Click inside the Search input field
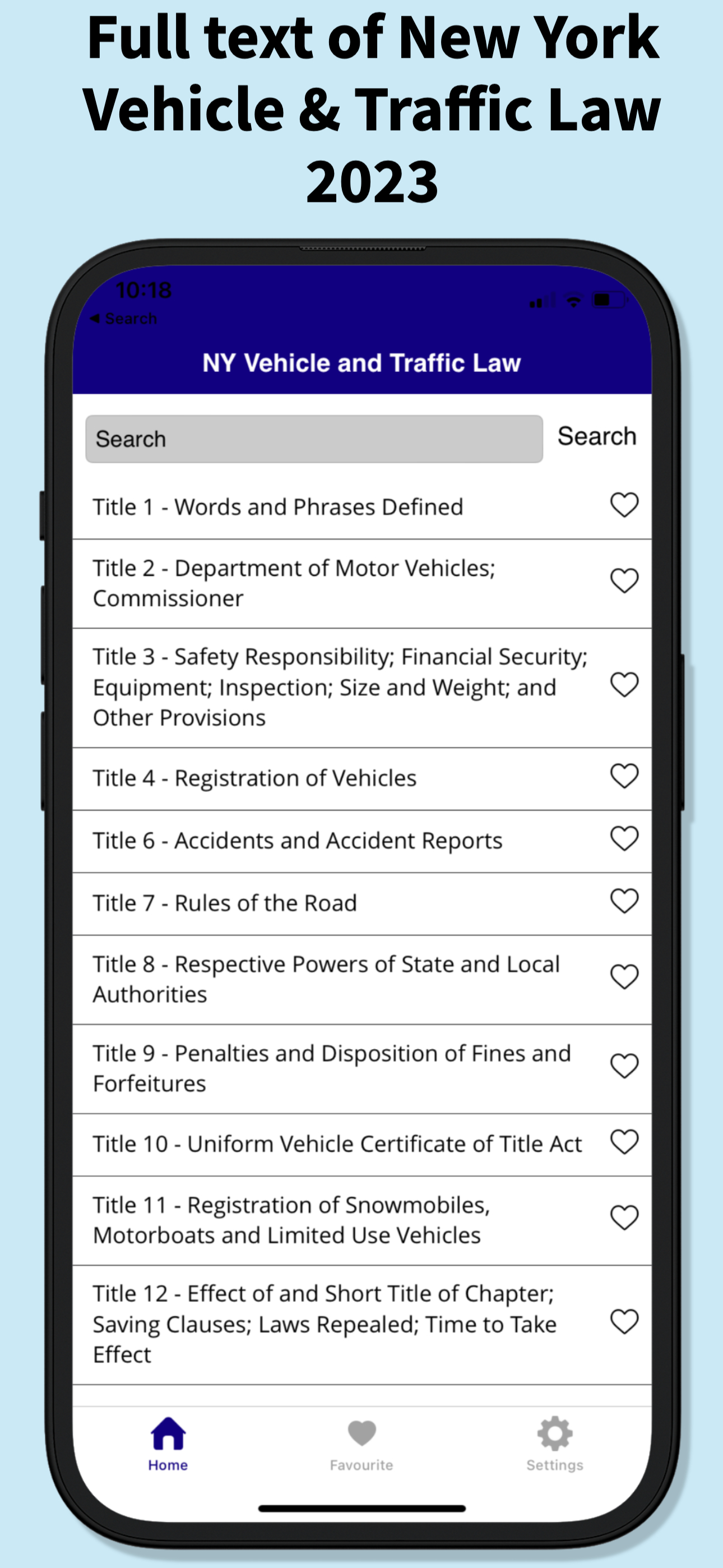723x1568 pixels. (x=313, y=438)
